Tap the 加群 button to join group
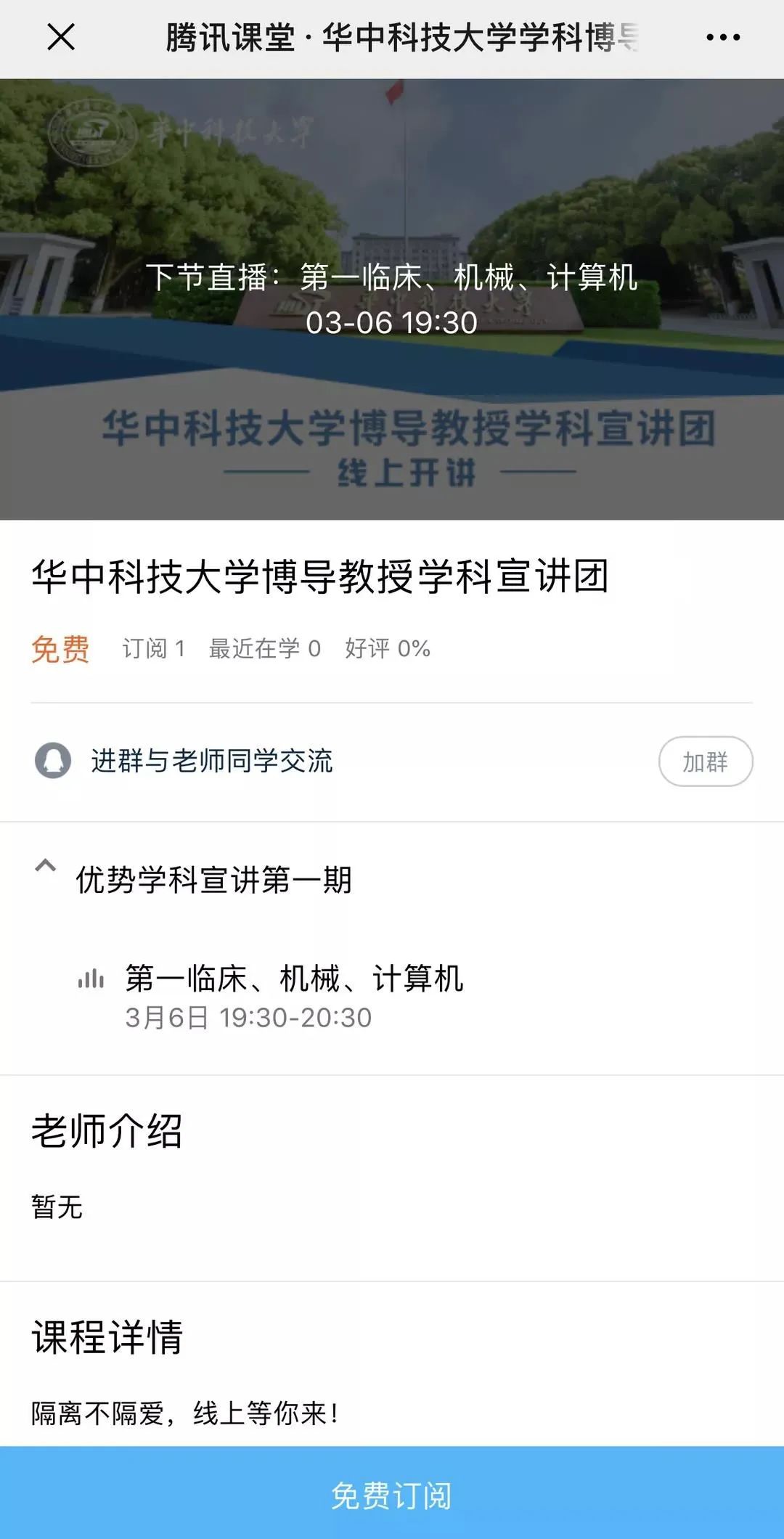The image size is (784, 1539). pos(705,762)
